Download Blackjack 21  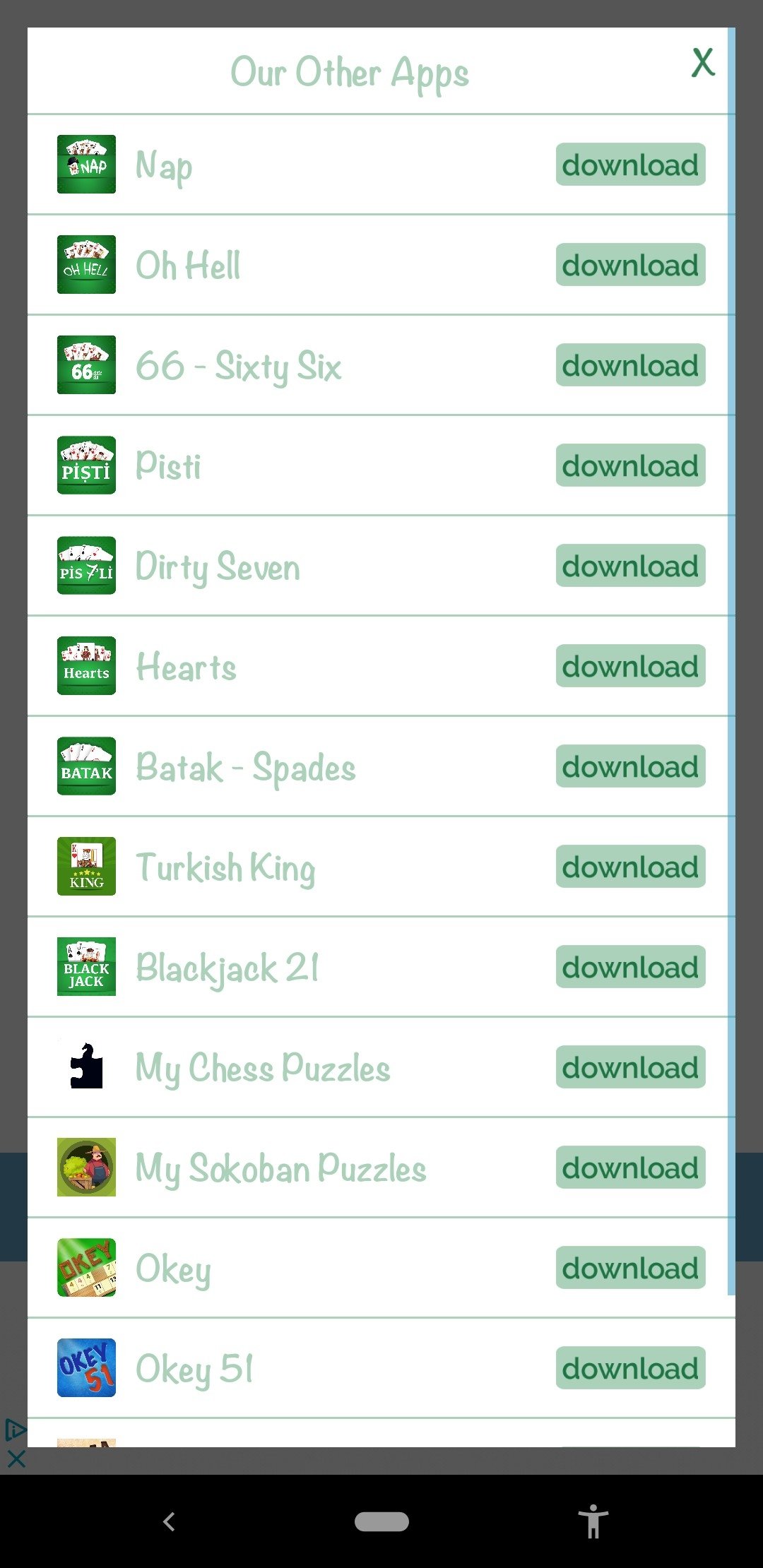630,967
